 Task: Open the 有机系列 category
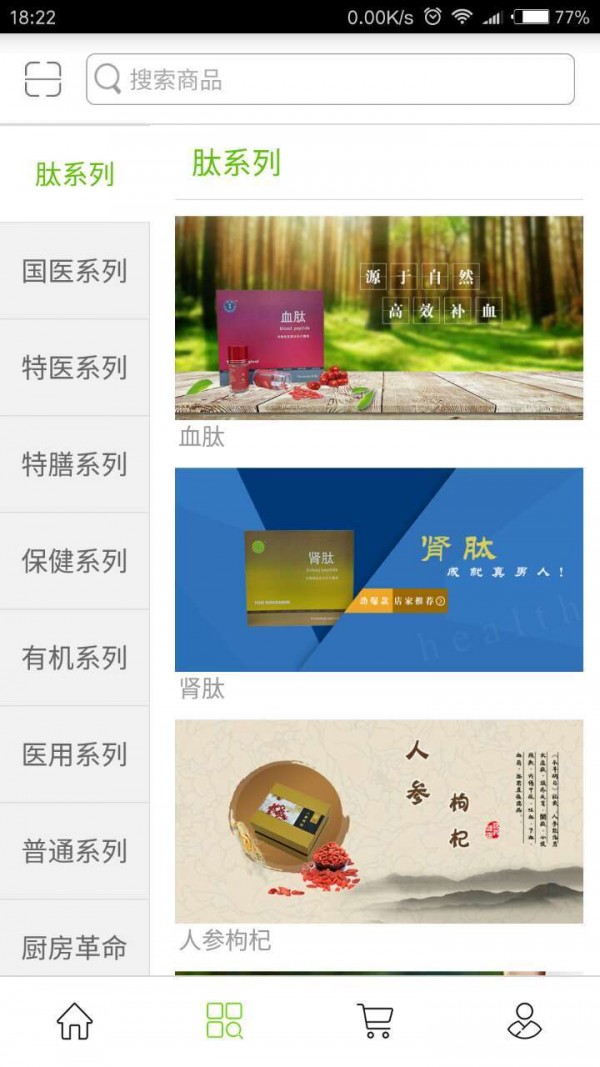point(75,657)
